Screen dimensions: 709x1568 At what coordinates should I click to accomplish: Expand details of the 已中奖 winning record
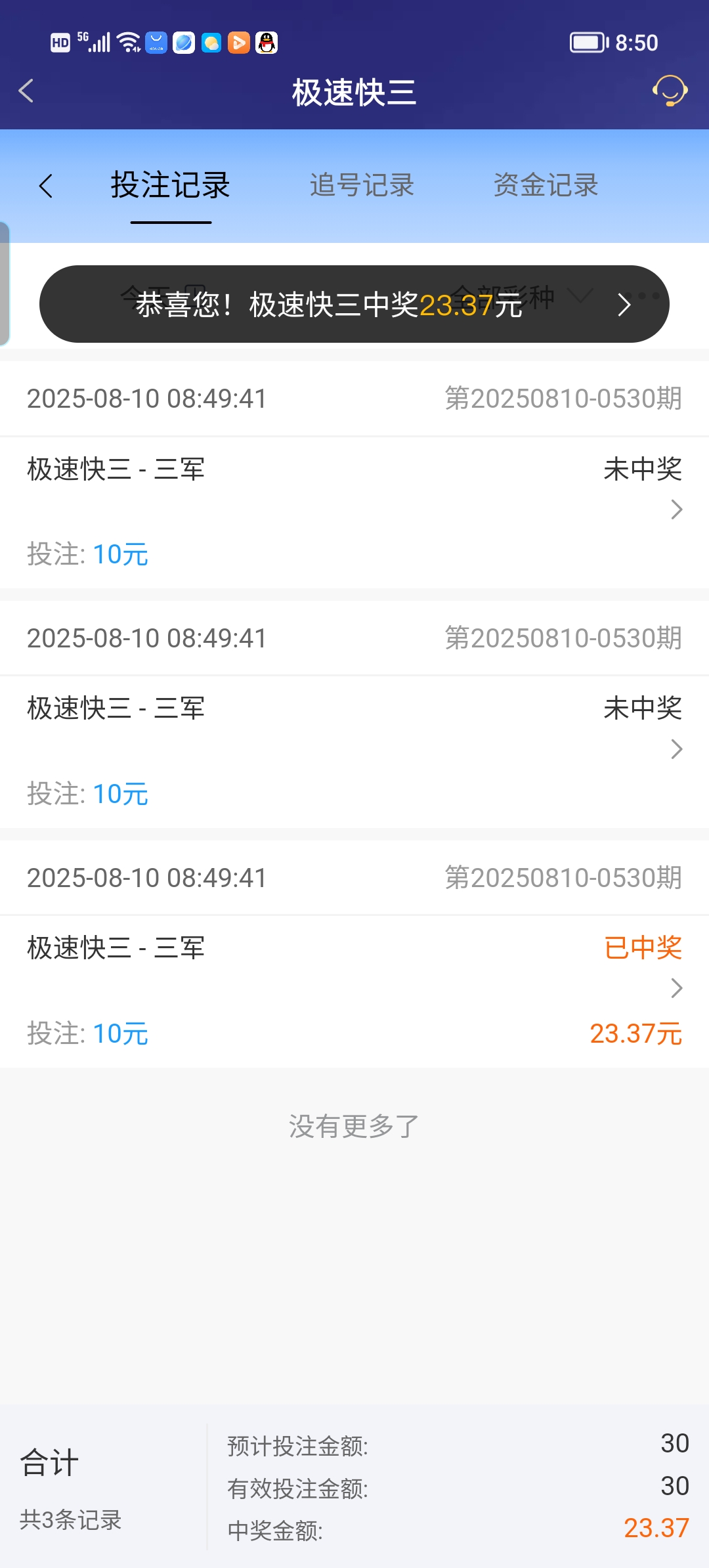click(x=676, y=988)
